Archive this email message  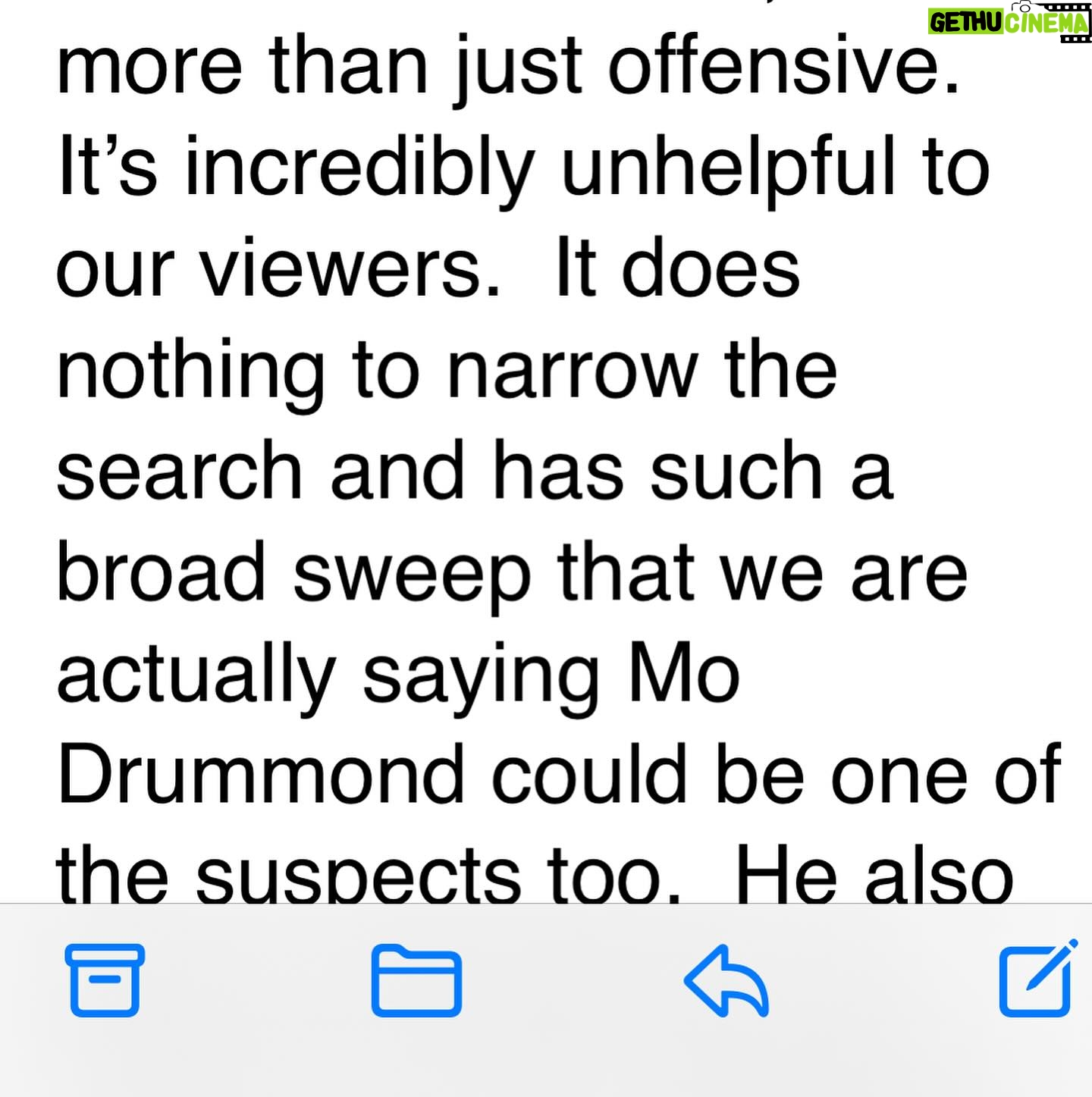(105, 980)
